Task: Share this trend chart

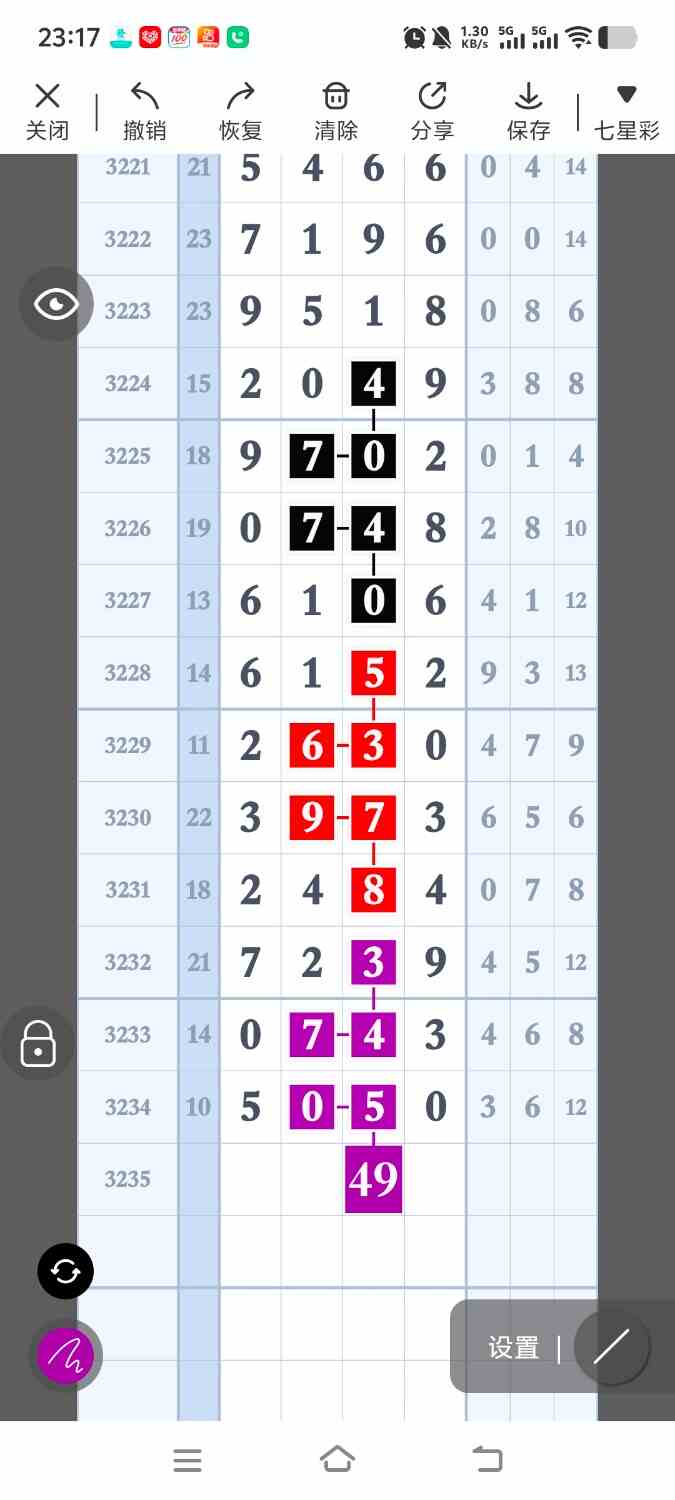Action: (432, 111)
